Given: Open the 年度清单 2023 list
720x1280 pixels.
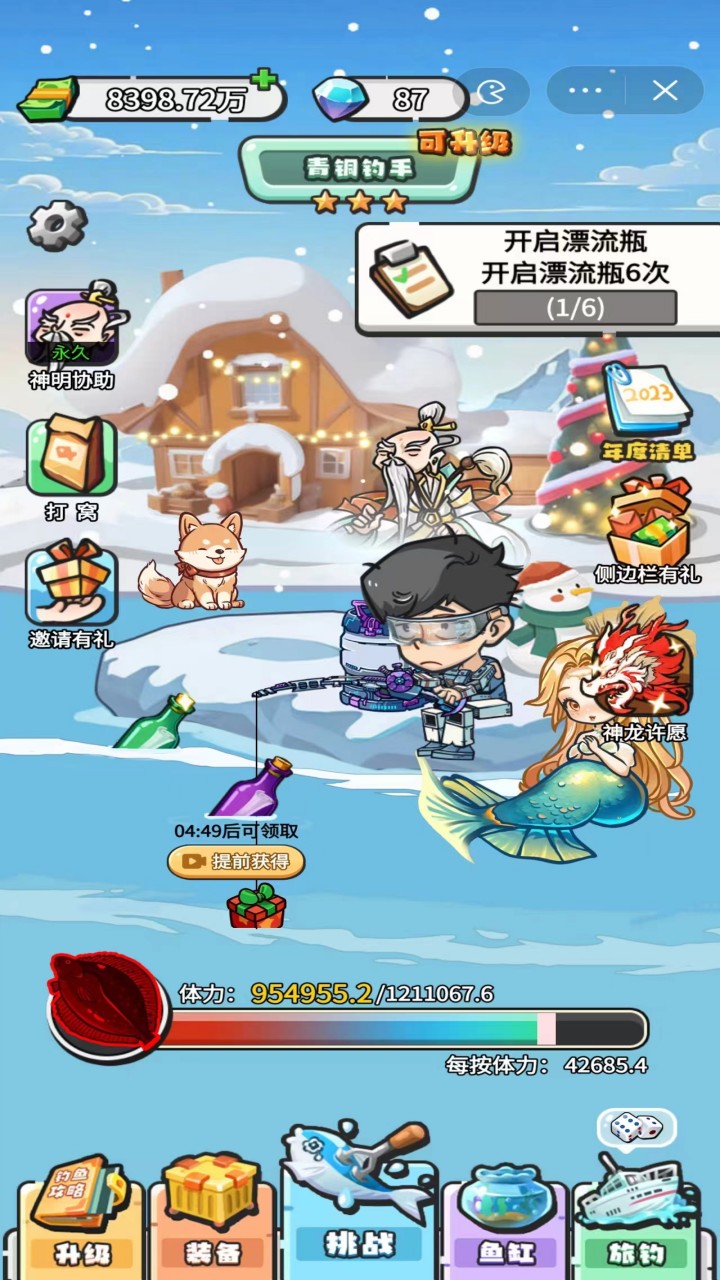Looking at the screenshot, I should click(x=647, y=408).
